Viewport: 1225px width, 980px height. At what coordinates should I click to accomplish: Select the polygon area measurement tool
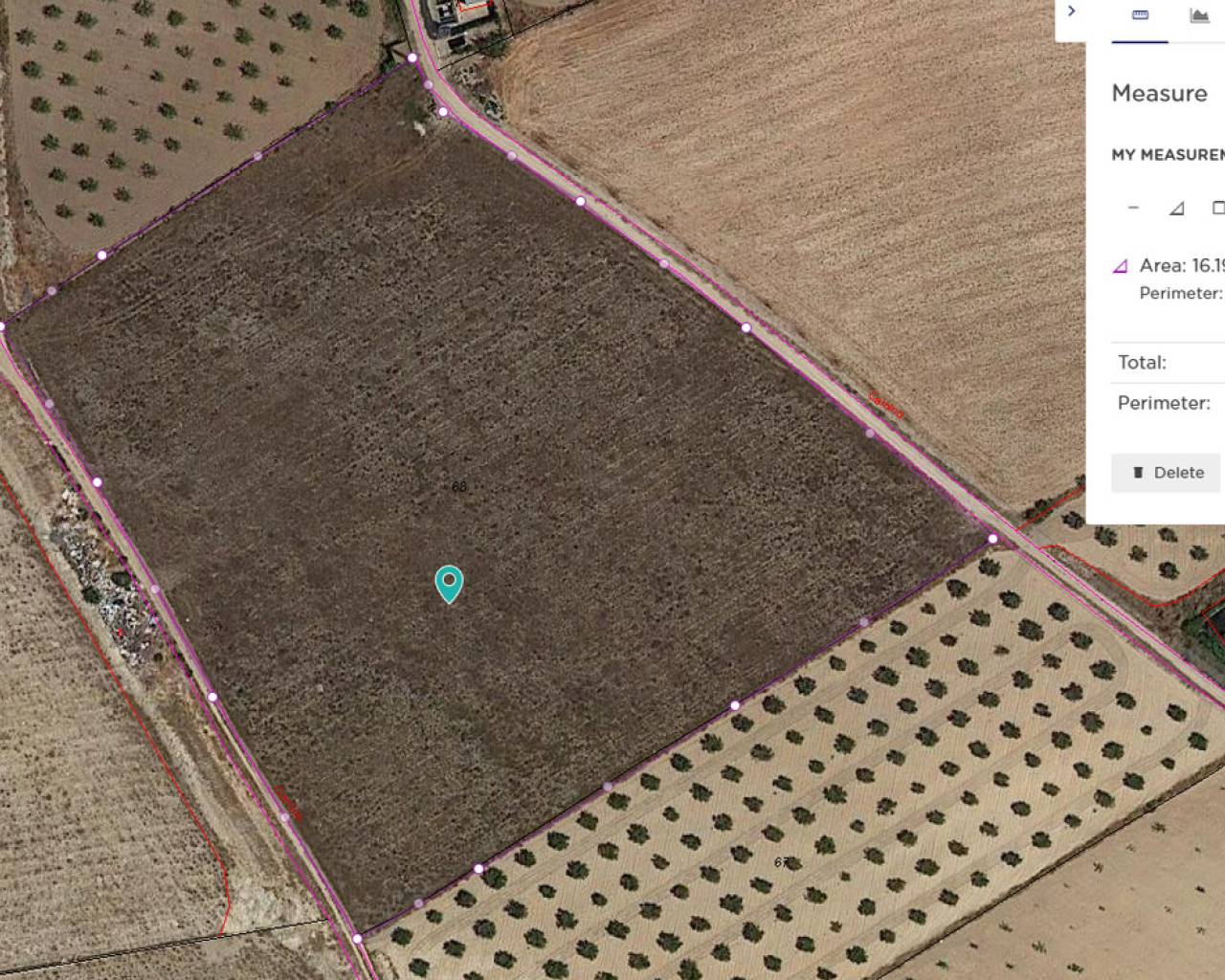tap(1177, 208)
